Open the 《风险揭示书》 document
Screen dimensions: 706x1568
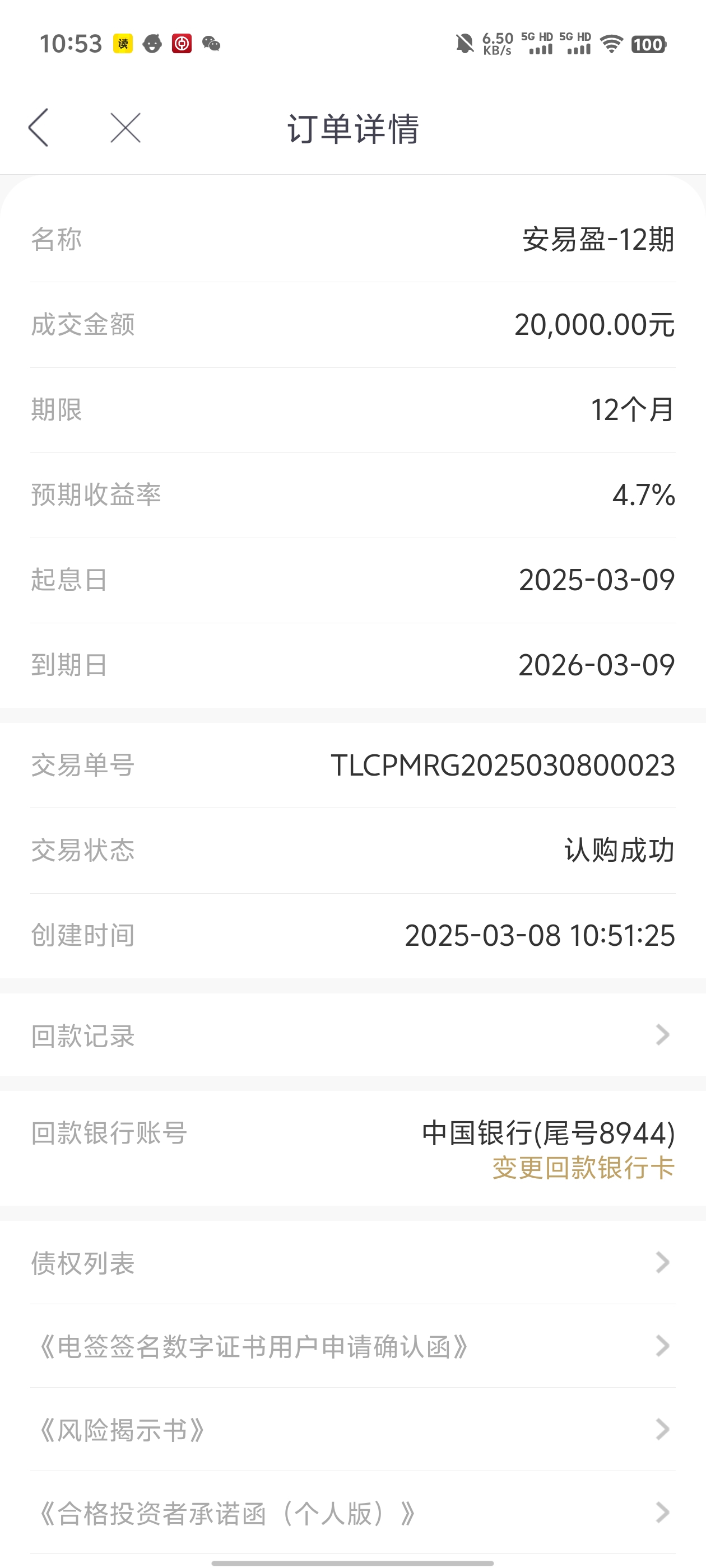point(352,1430)
